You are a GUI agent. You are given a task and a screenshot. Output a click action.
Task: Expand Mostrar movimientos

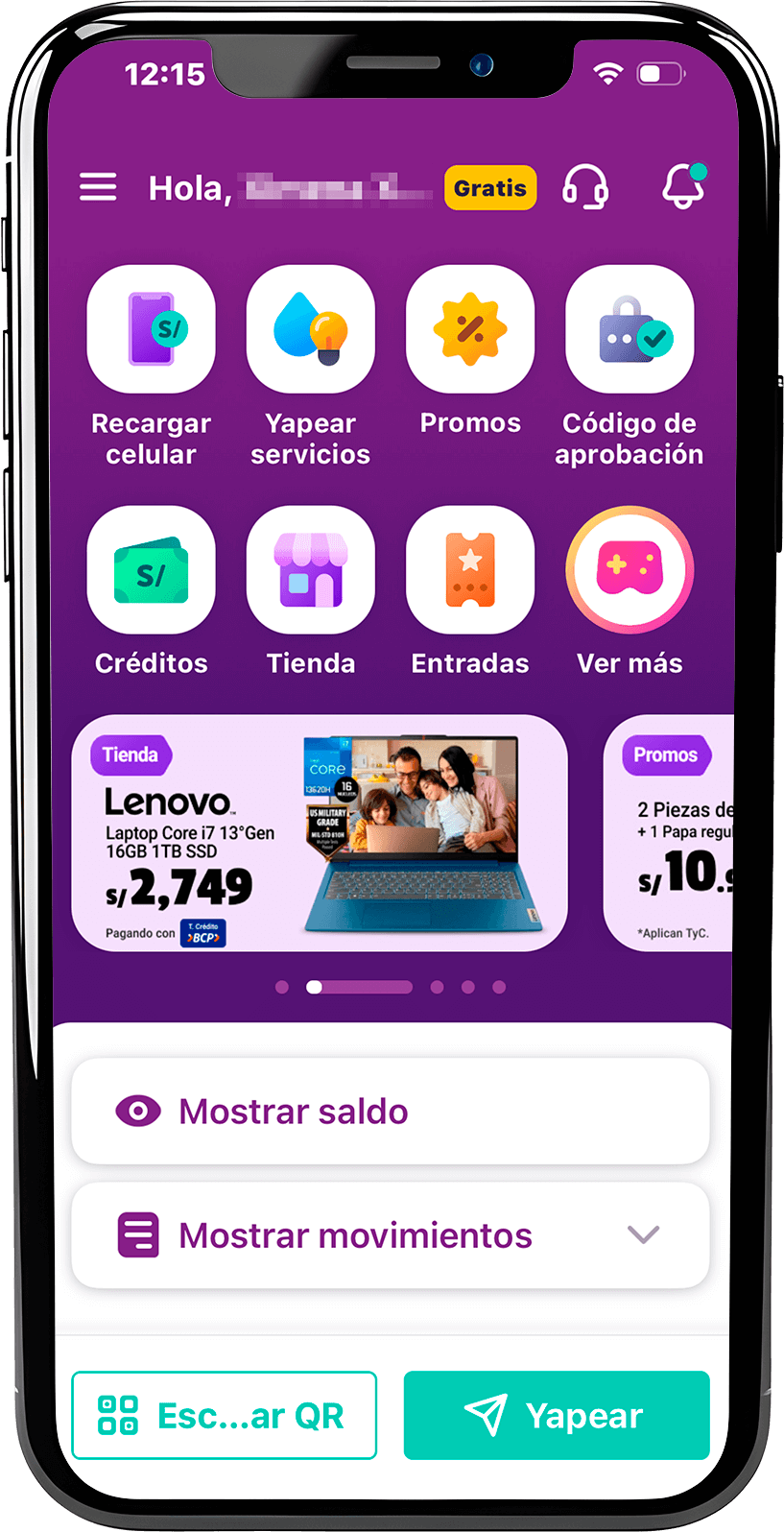pos(391,1235)
